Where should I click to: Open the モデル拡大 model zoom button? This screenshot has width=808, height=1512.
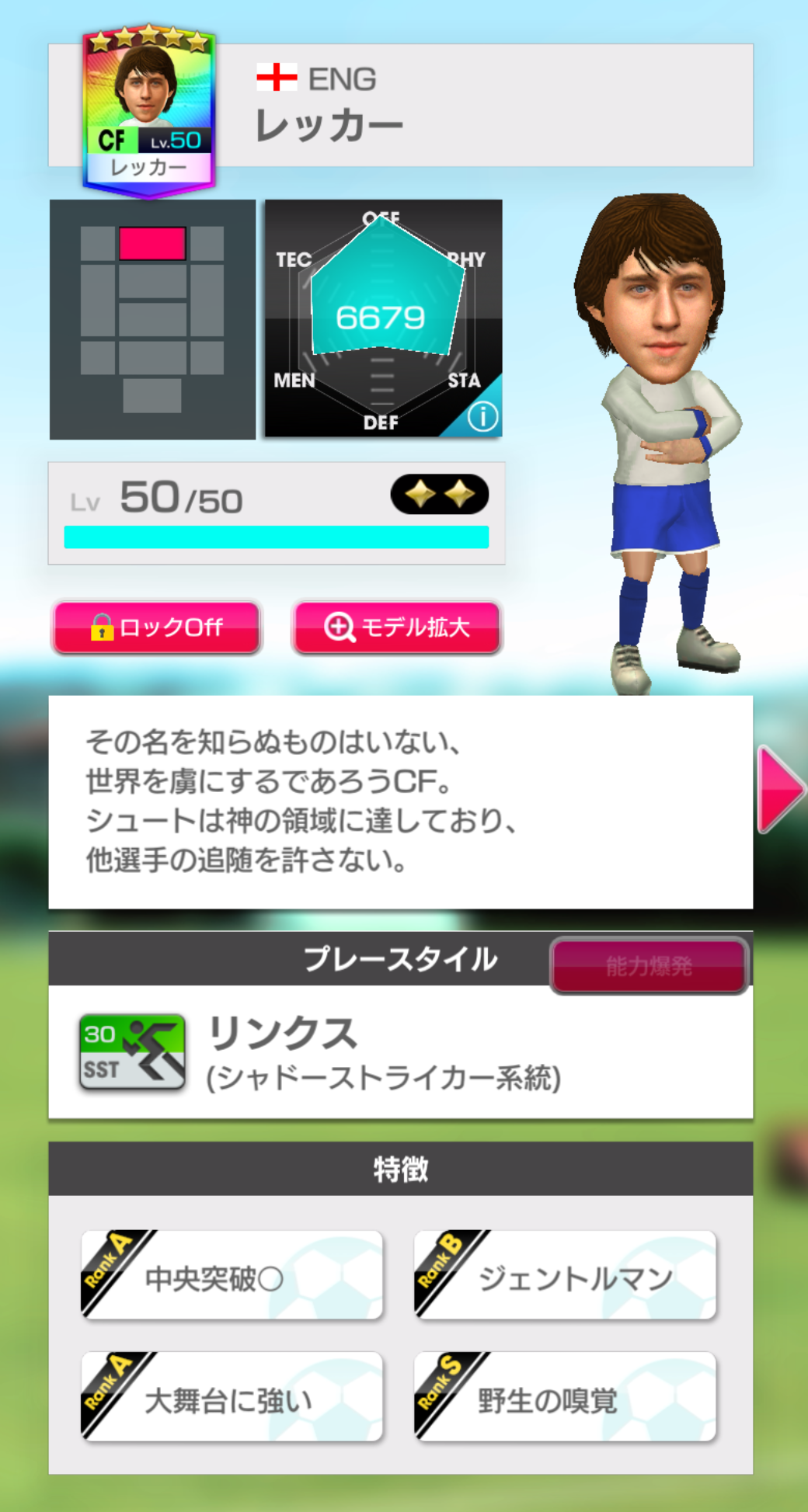click(x=397, y=626)
